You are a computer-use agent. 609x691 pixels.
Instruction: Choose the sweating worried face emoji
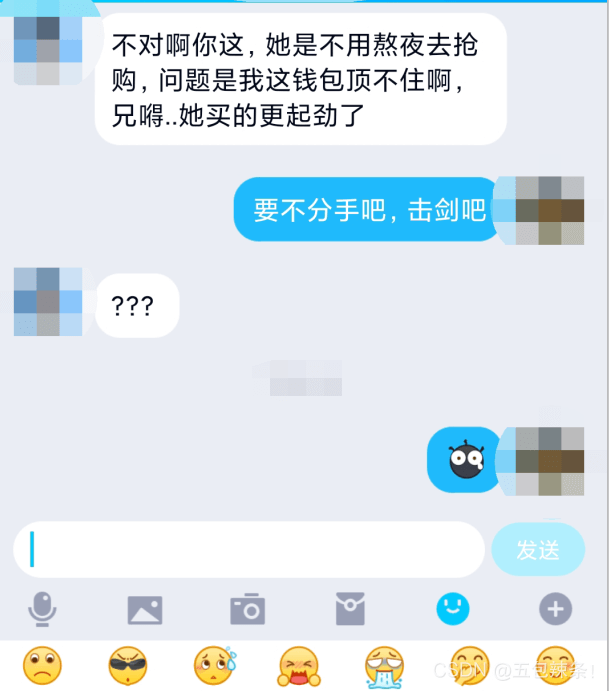[x=214, y=665]
